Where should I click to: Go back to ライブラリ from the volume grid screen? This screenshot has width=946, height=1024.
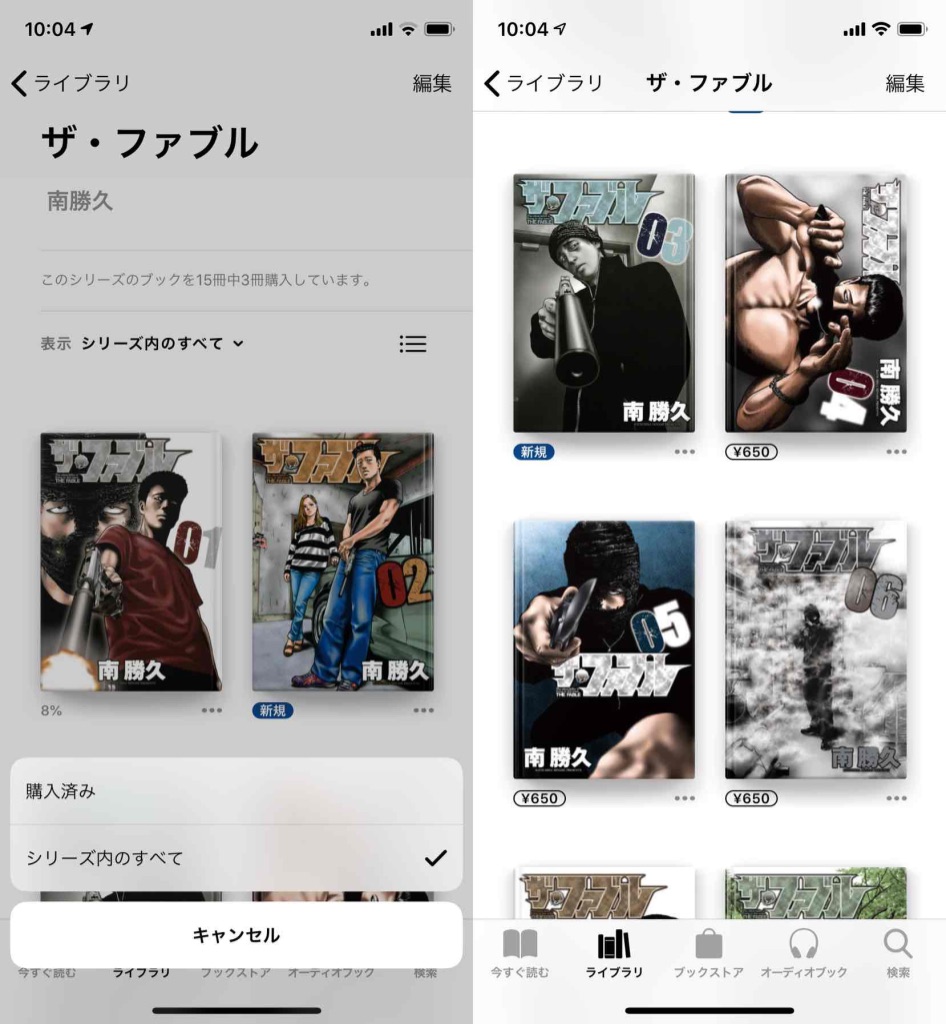[543, 83]
